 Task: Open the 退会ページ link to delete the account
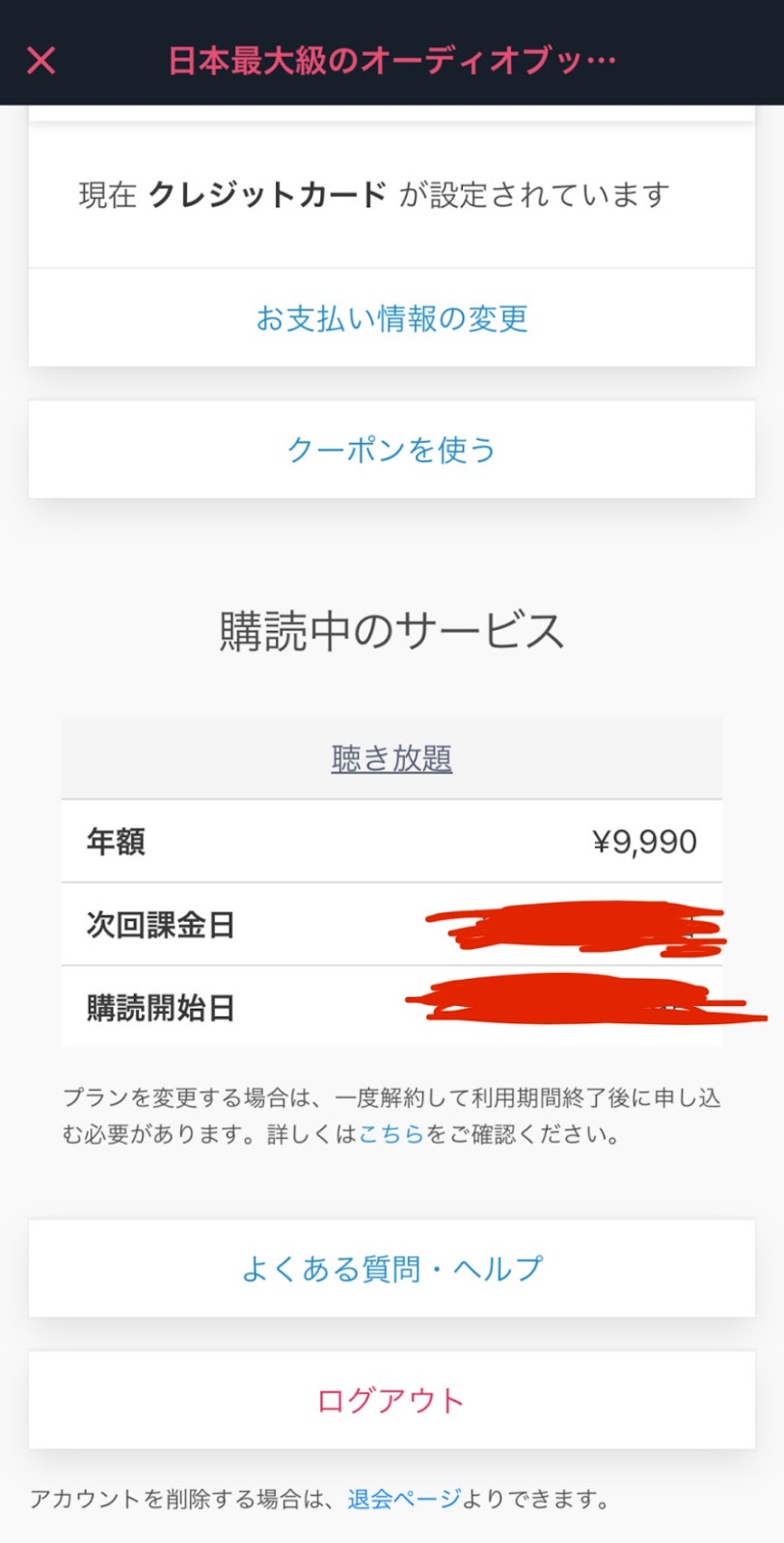tap(404, 1500)
